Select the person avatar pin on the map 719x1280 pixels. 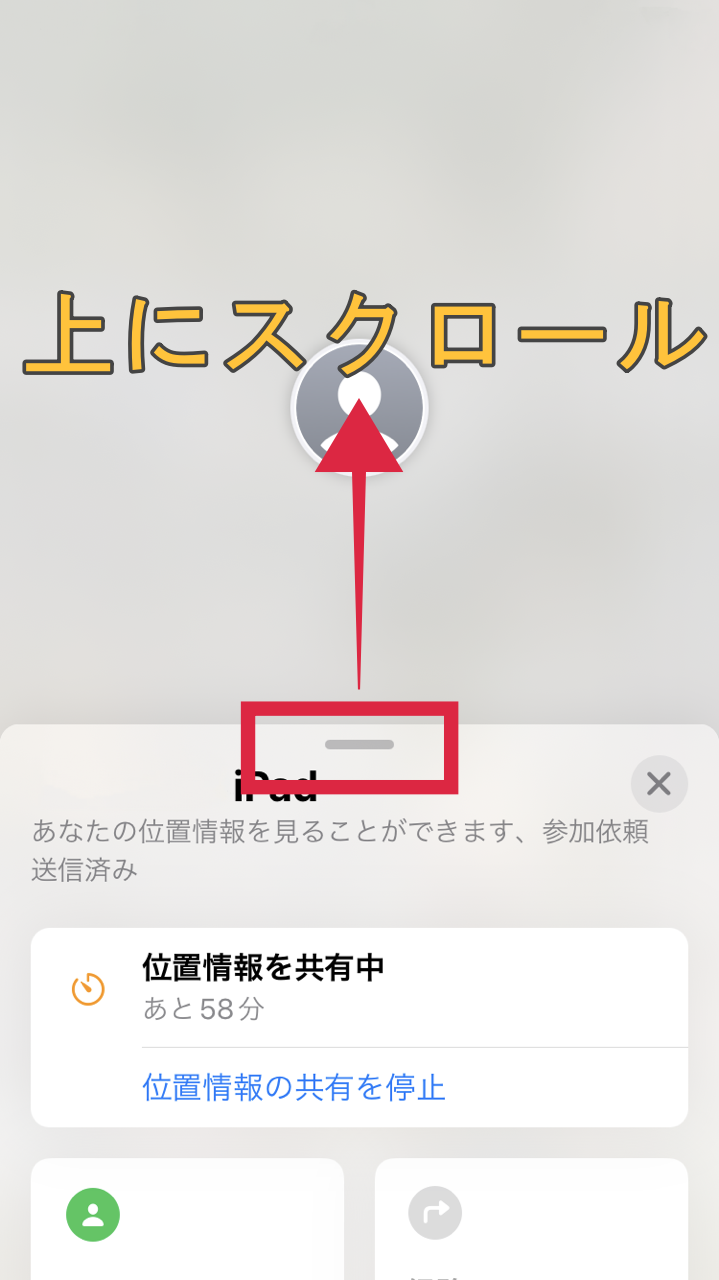(359, 408)
